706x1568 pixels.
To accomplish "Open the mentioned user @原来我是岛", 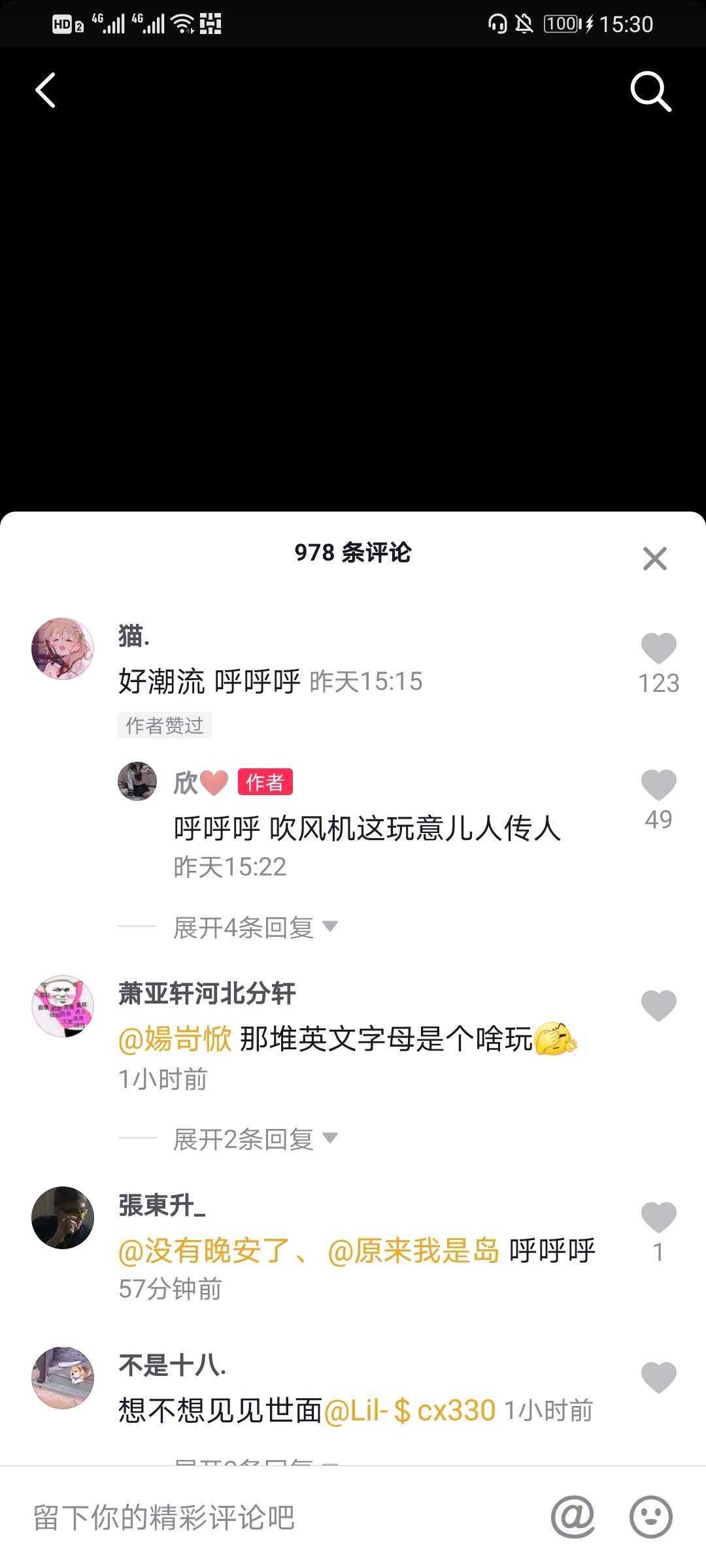I will click(x=413, y=1251).
